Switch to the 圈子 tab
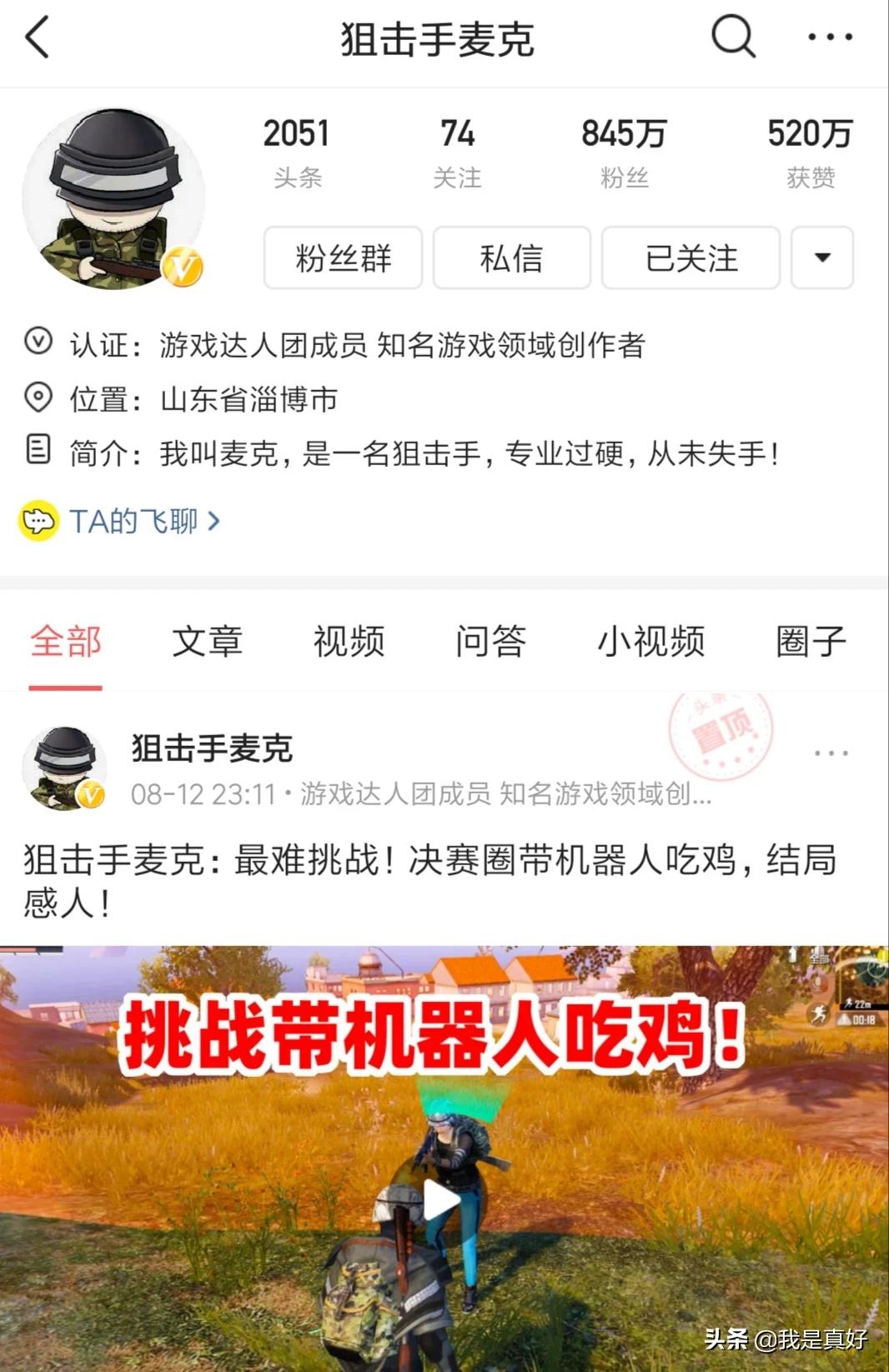Image resolution: width=889 pixels, height=1372 pixels. pos(811,642)
